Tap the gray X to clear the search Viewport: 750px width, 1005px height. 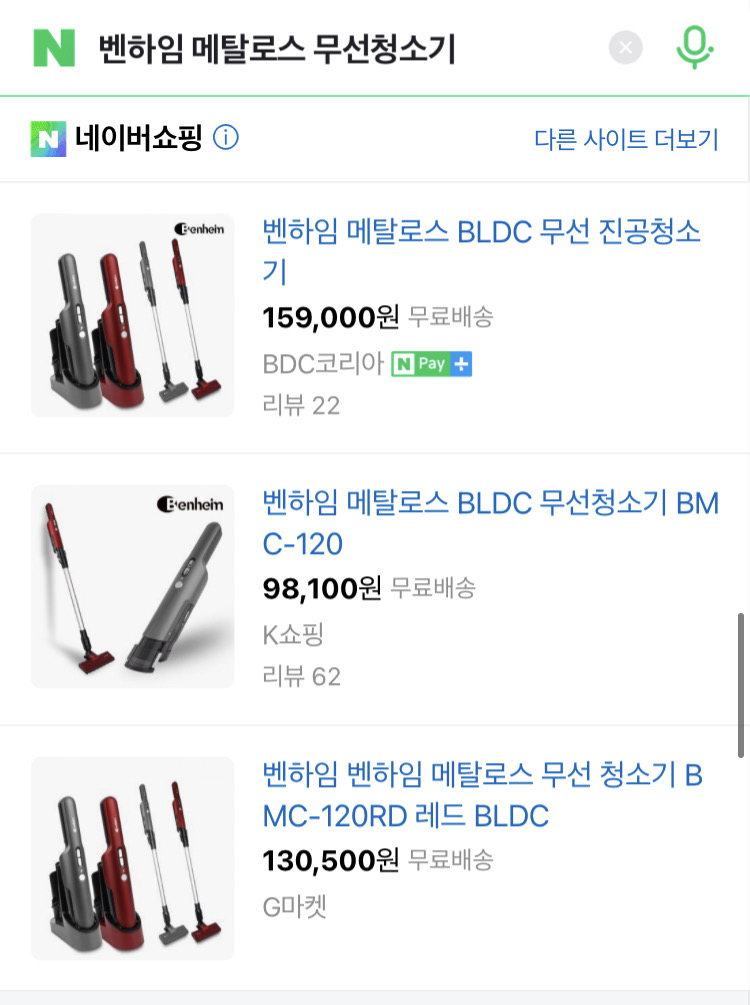(x=626, y=46)
